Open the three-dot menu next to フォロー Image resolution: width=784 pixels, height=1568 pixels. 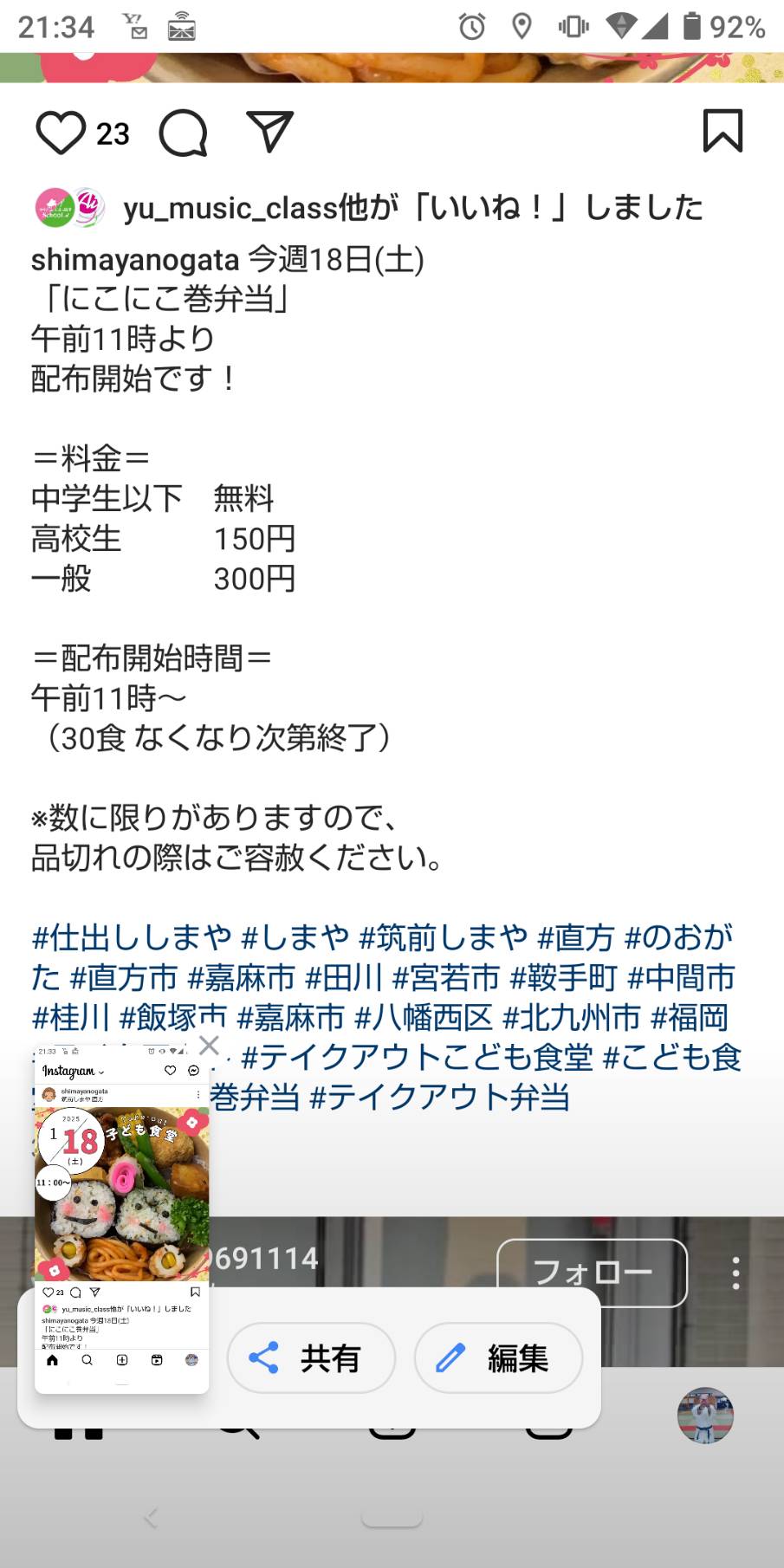pyautogui.click(x=735, y=1273)
